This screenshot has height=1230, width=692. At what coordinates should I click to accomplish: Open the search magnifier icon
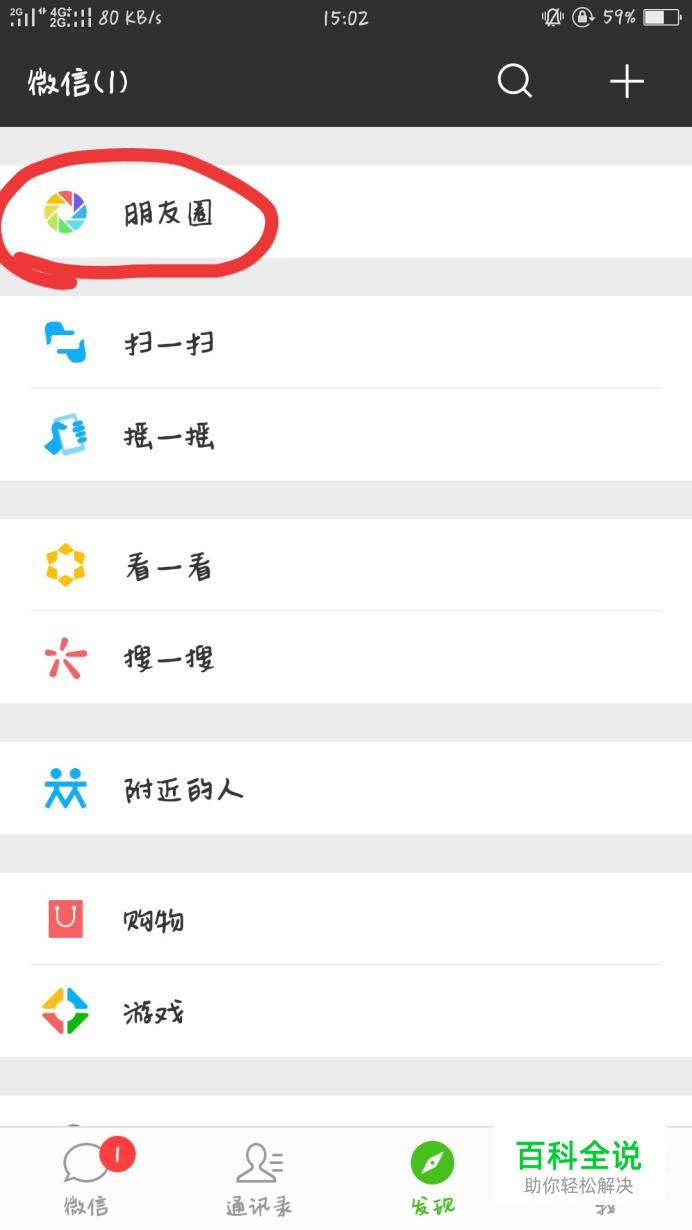tap(515, 81)
